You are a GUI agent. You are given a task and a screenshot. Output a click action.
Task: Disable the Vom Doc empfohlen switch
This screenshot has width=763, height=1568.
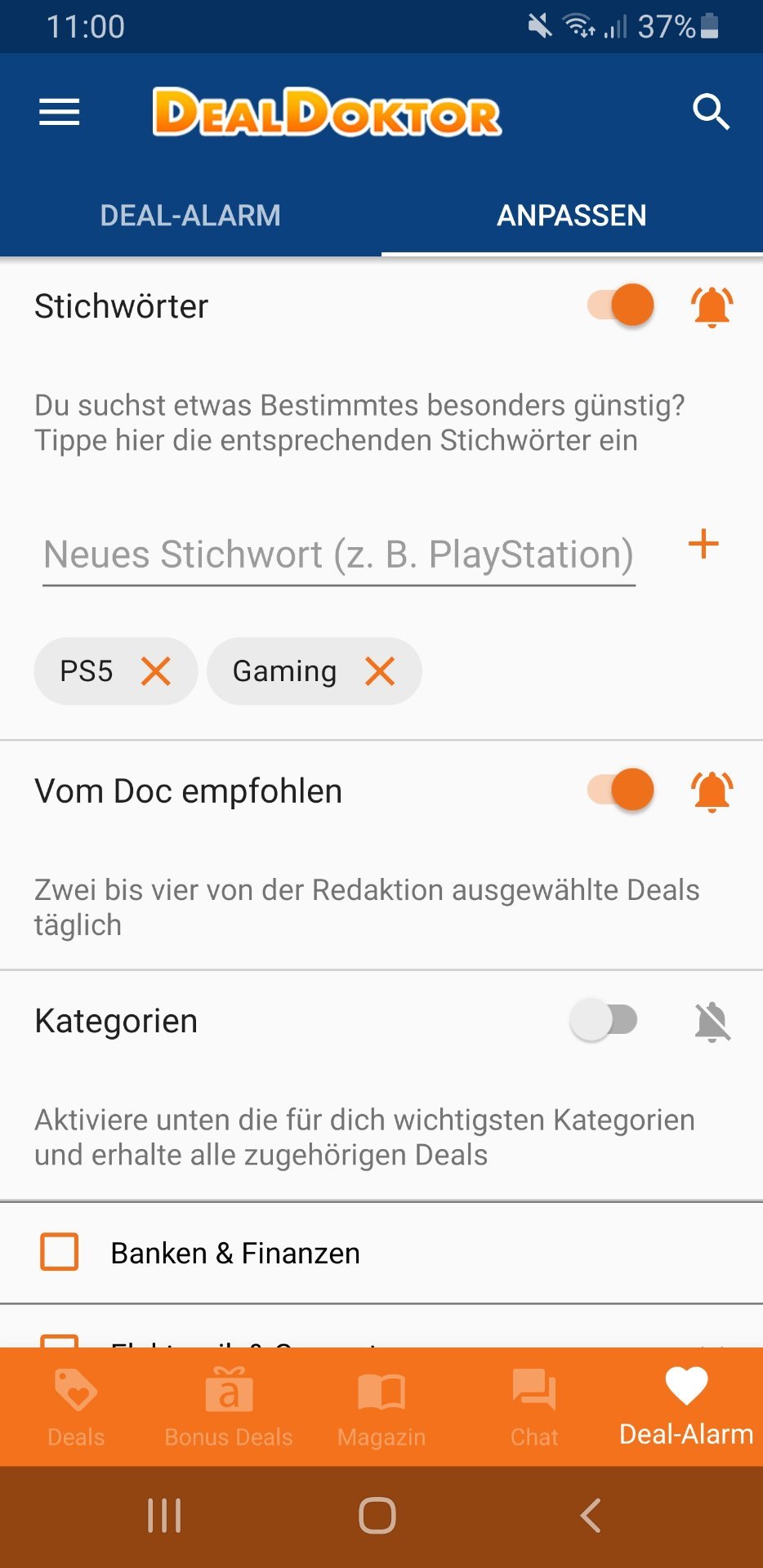(621, 790)
